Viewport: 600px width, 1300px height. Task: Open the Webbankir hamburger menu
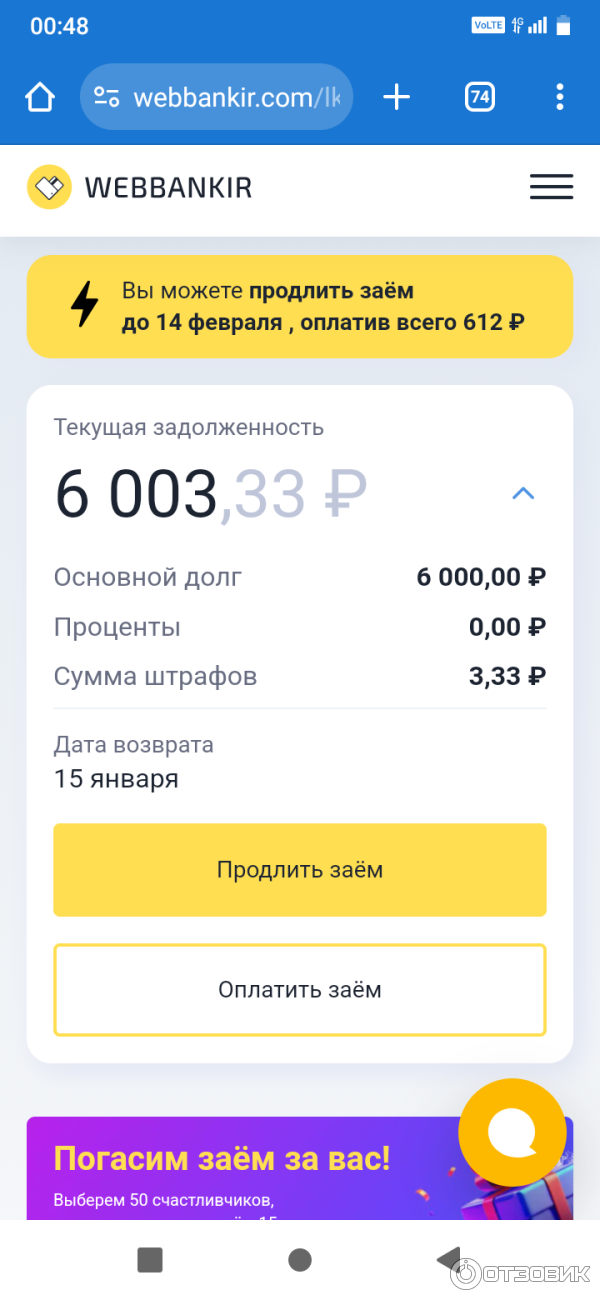click(x=551, y=187)
